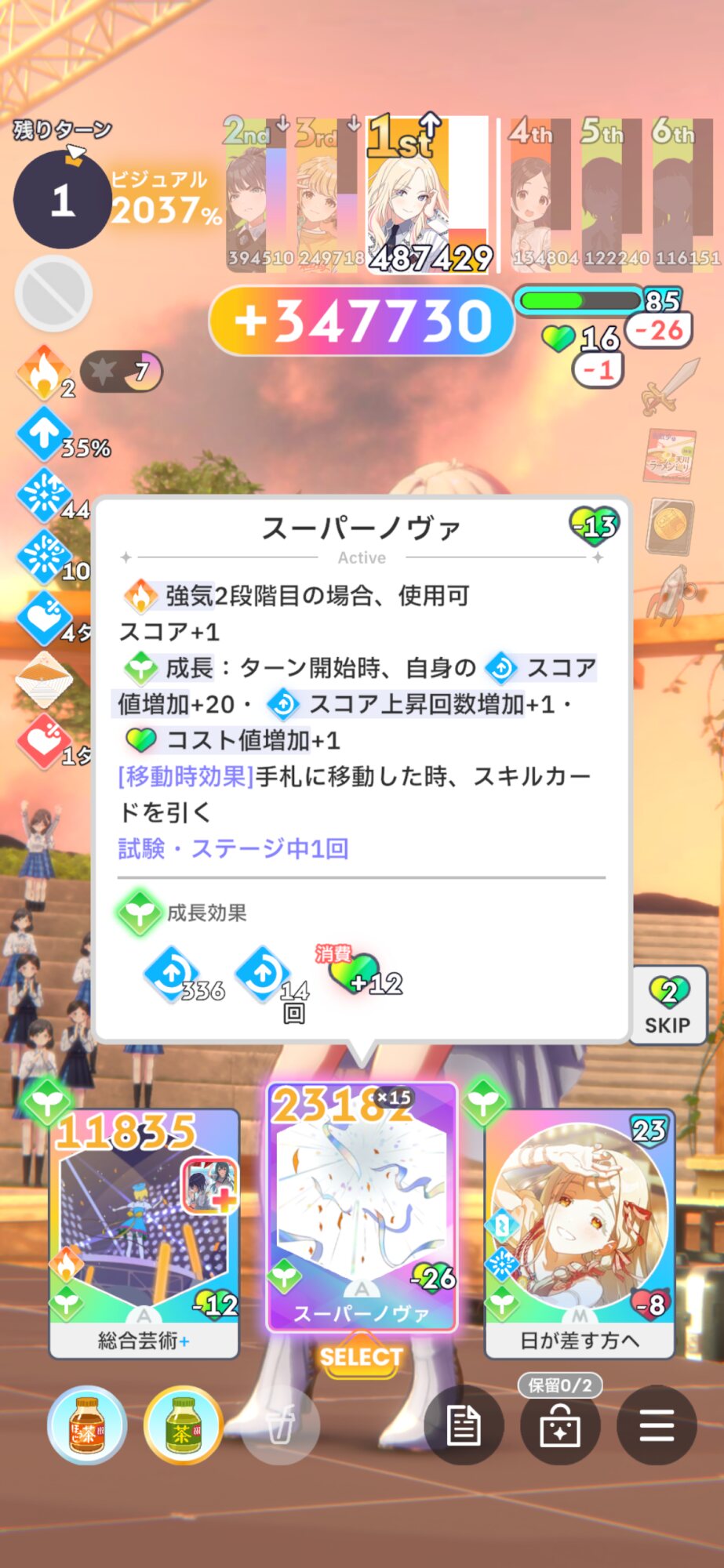Select the 総合芸術+ skill card
Image resolution: width=724 pixels, height=1568 pixels.
pos(144,1232)
